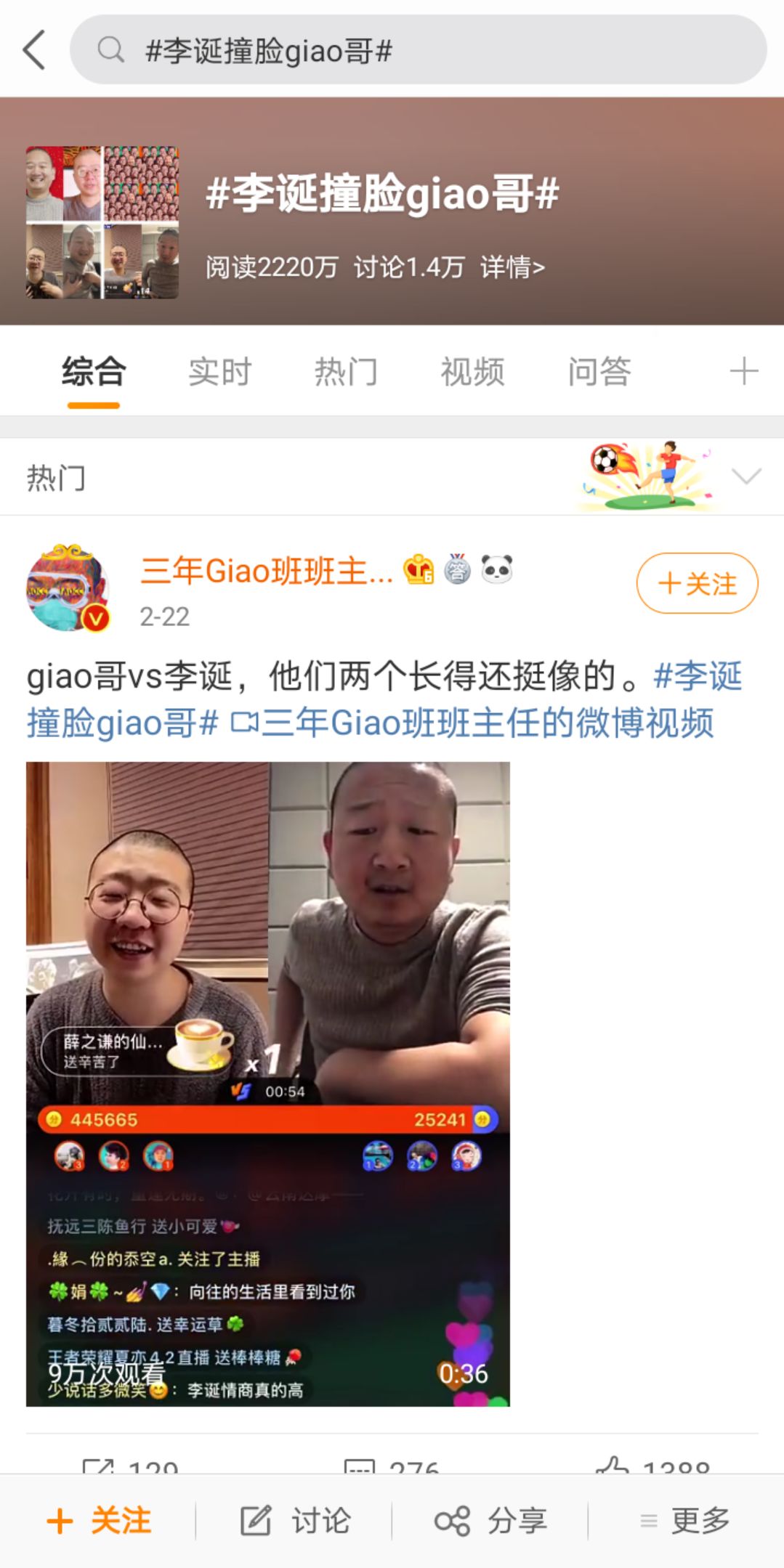Add a tab with the plus icon

point(743,372)
